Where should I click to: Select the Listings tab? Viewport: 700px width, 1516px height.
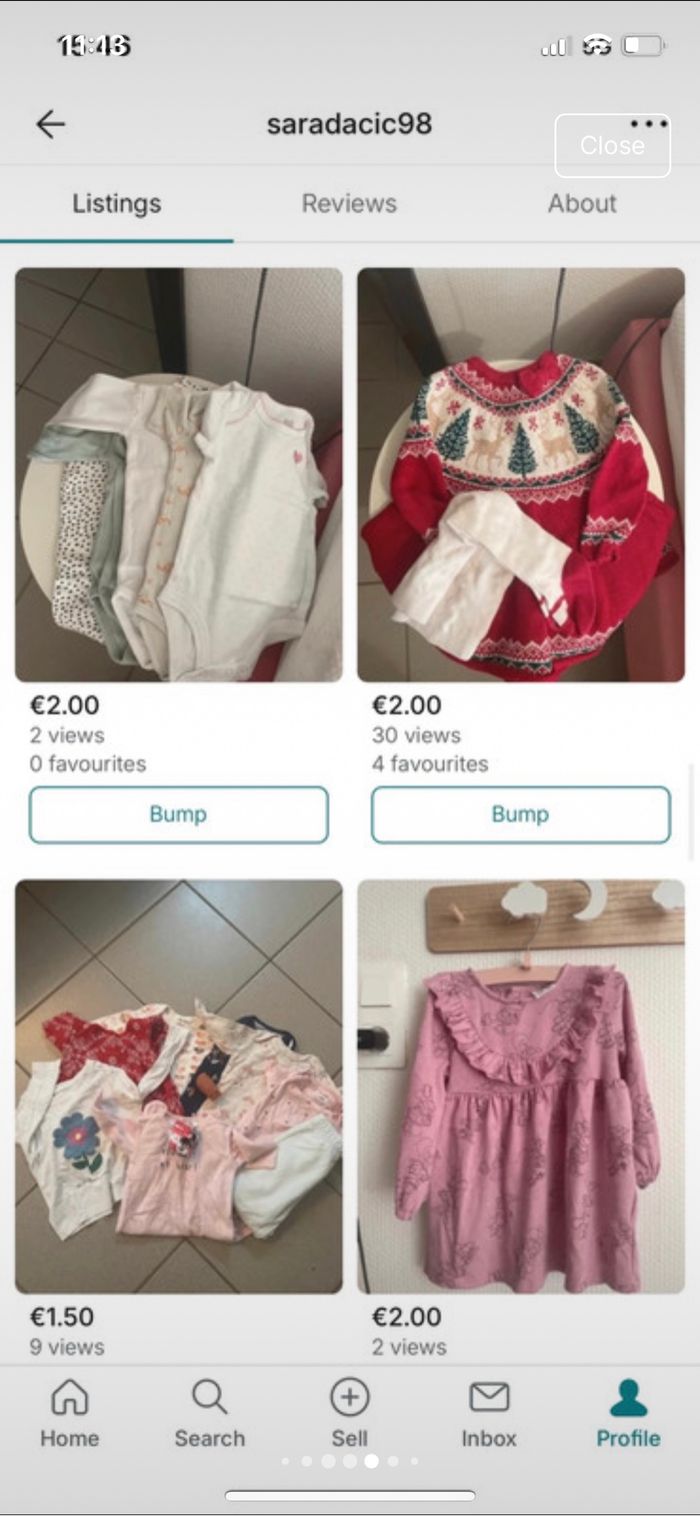[x=116, y=203]
